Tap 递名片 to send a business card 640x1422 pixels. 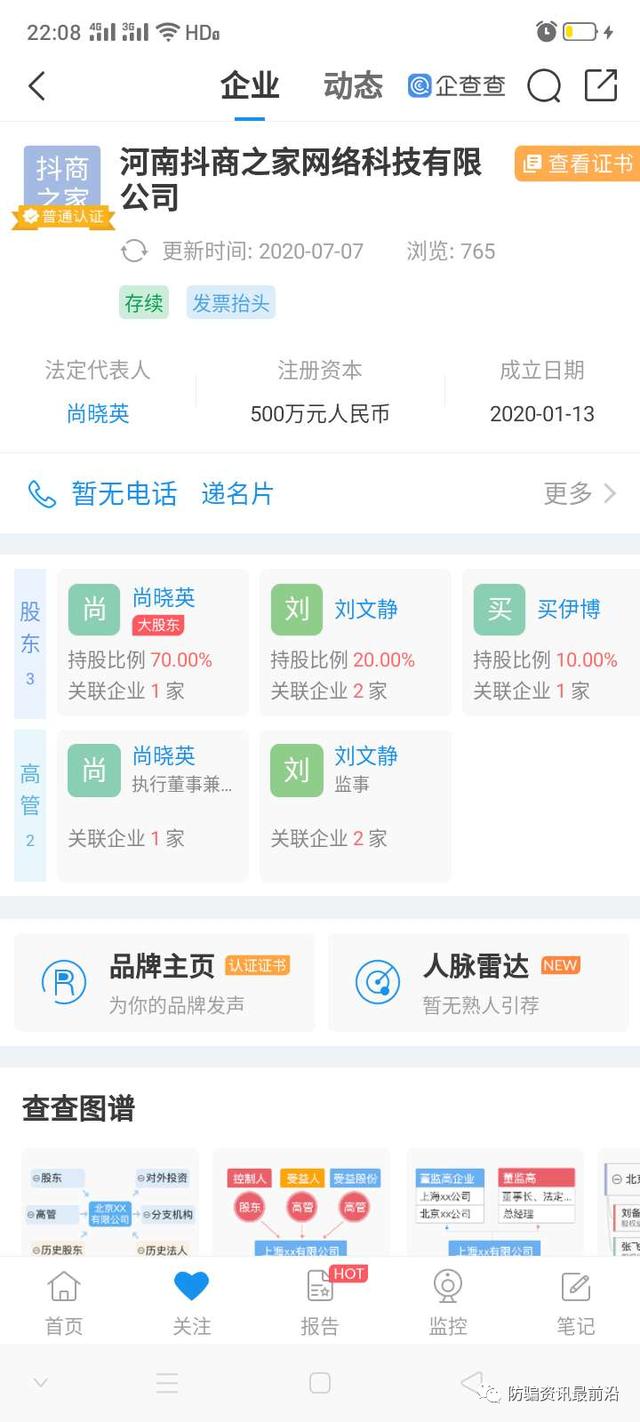click(237, 493)
